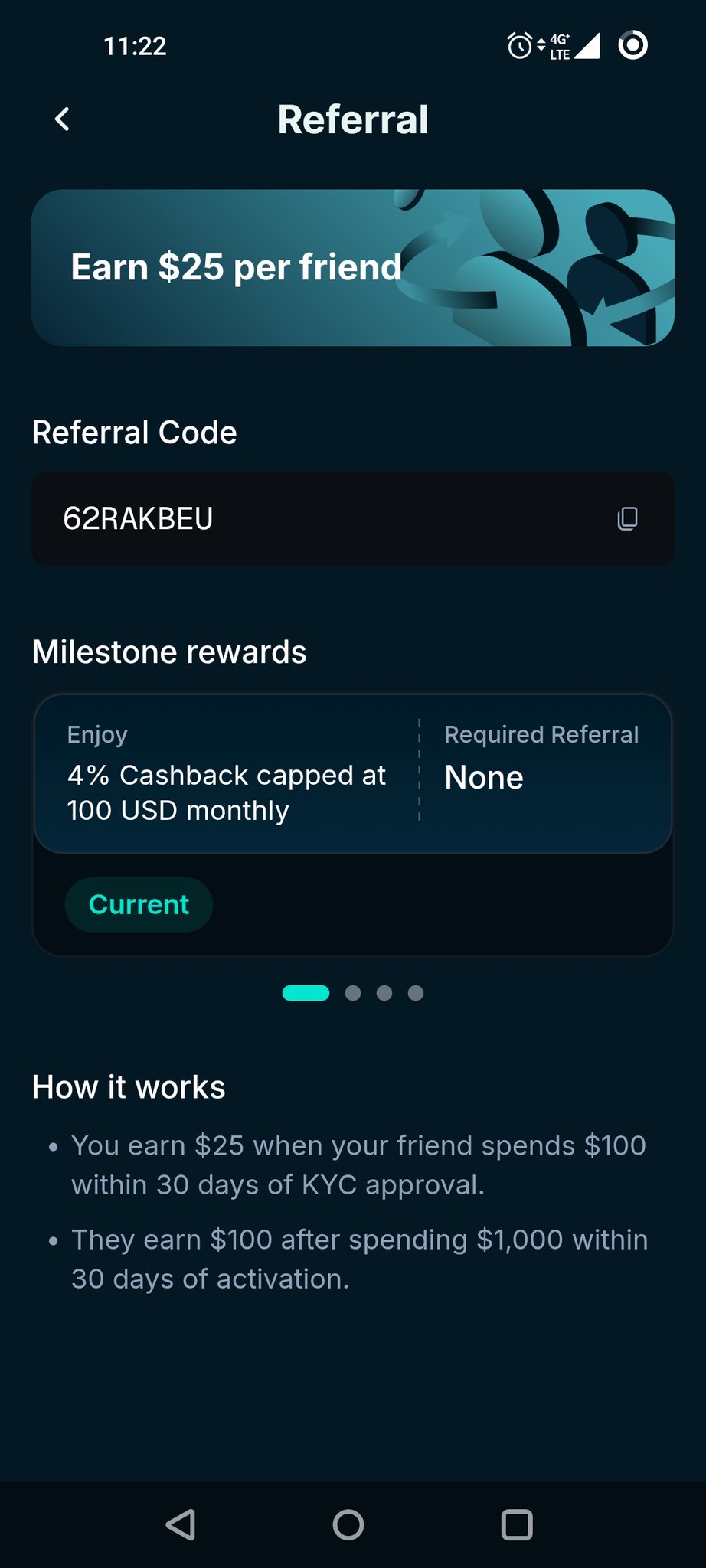Copy referral code 62RAKBEU

(x=627, y=518)
